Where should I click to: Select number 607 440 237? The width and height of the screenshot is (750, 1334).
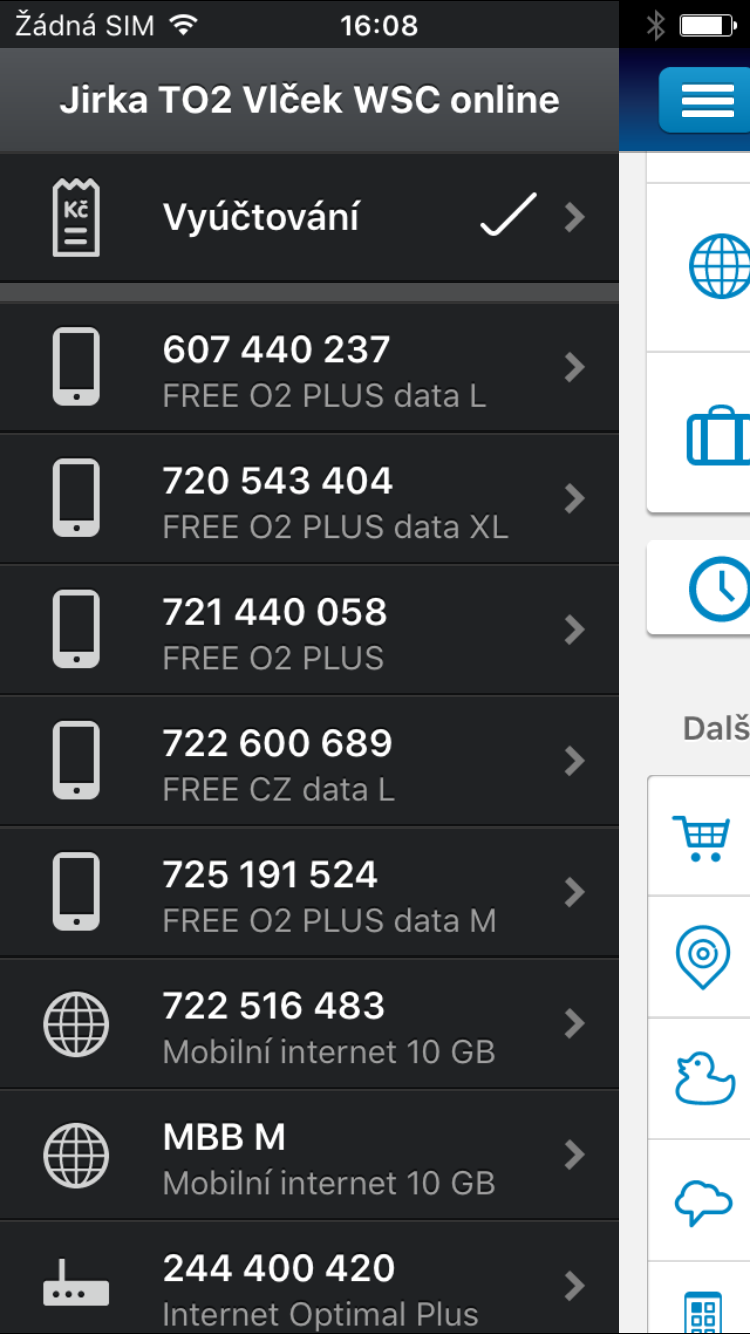coord(309,367)
